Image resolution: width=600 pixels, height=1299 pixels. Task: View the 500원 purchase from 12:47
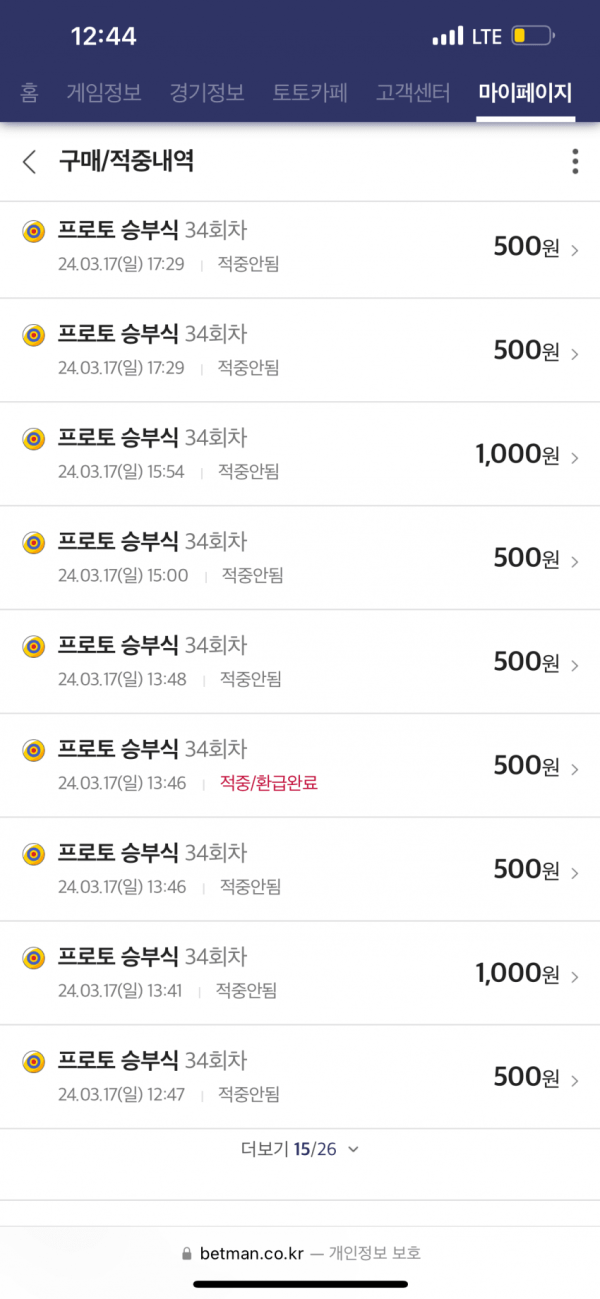(300, 1078)
